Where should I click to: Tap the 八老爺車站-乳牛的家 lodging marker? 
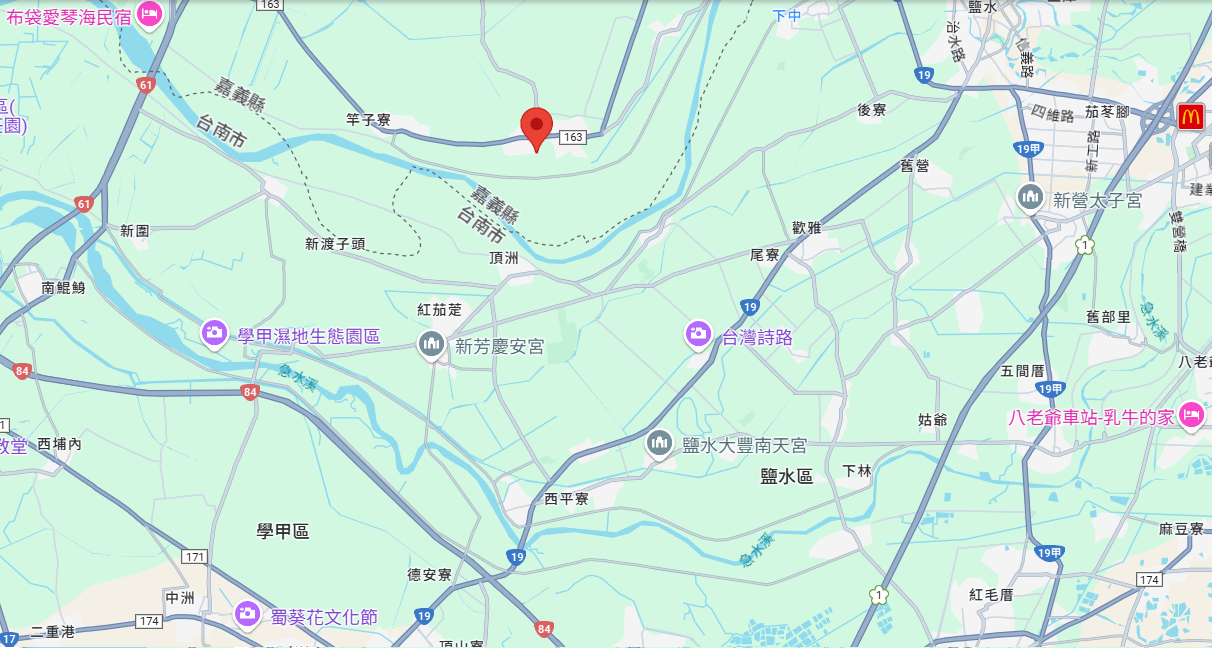click(1190, 414)
